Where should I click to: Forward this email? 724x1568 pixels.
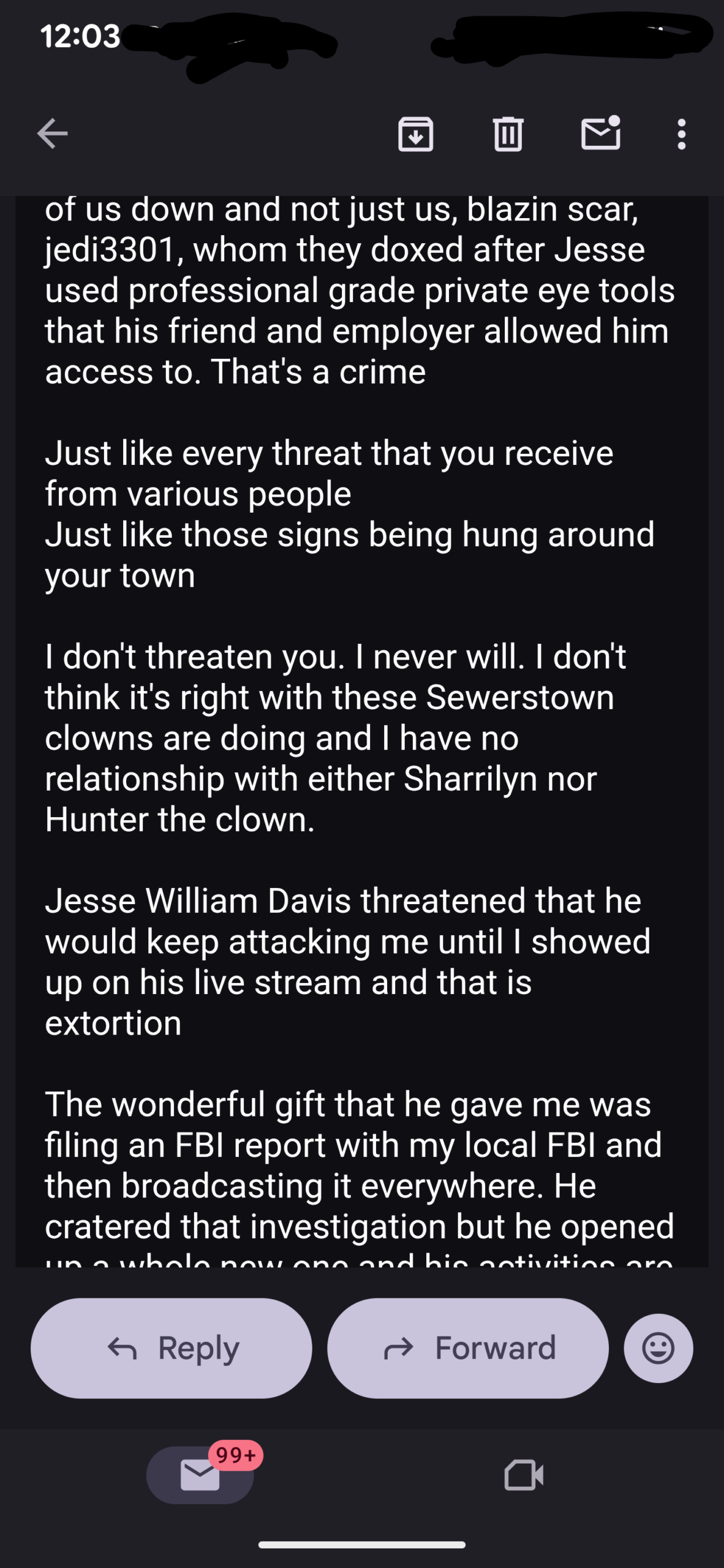coord(468,1348)
